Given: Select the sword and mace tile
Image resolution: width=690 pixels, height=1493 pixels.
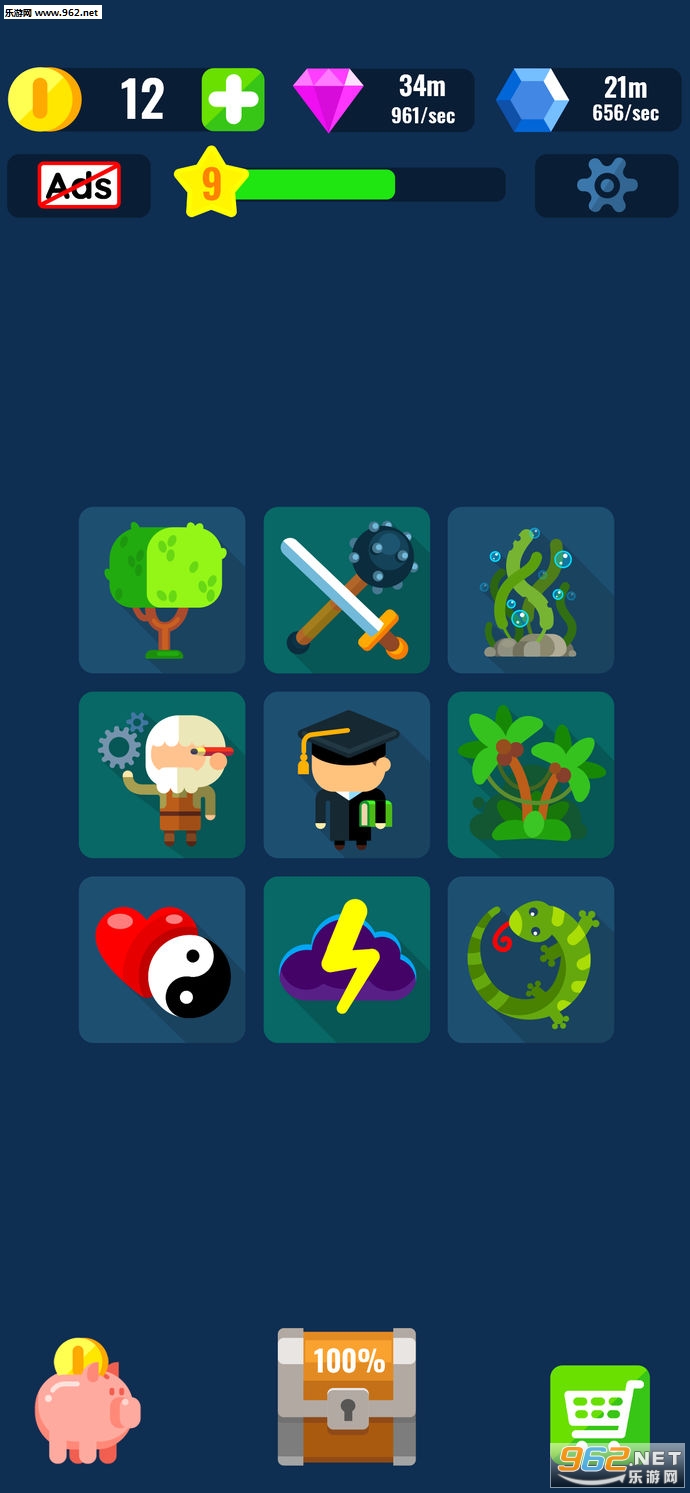Looking at the screenshot, I should [x=346, y=590].
